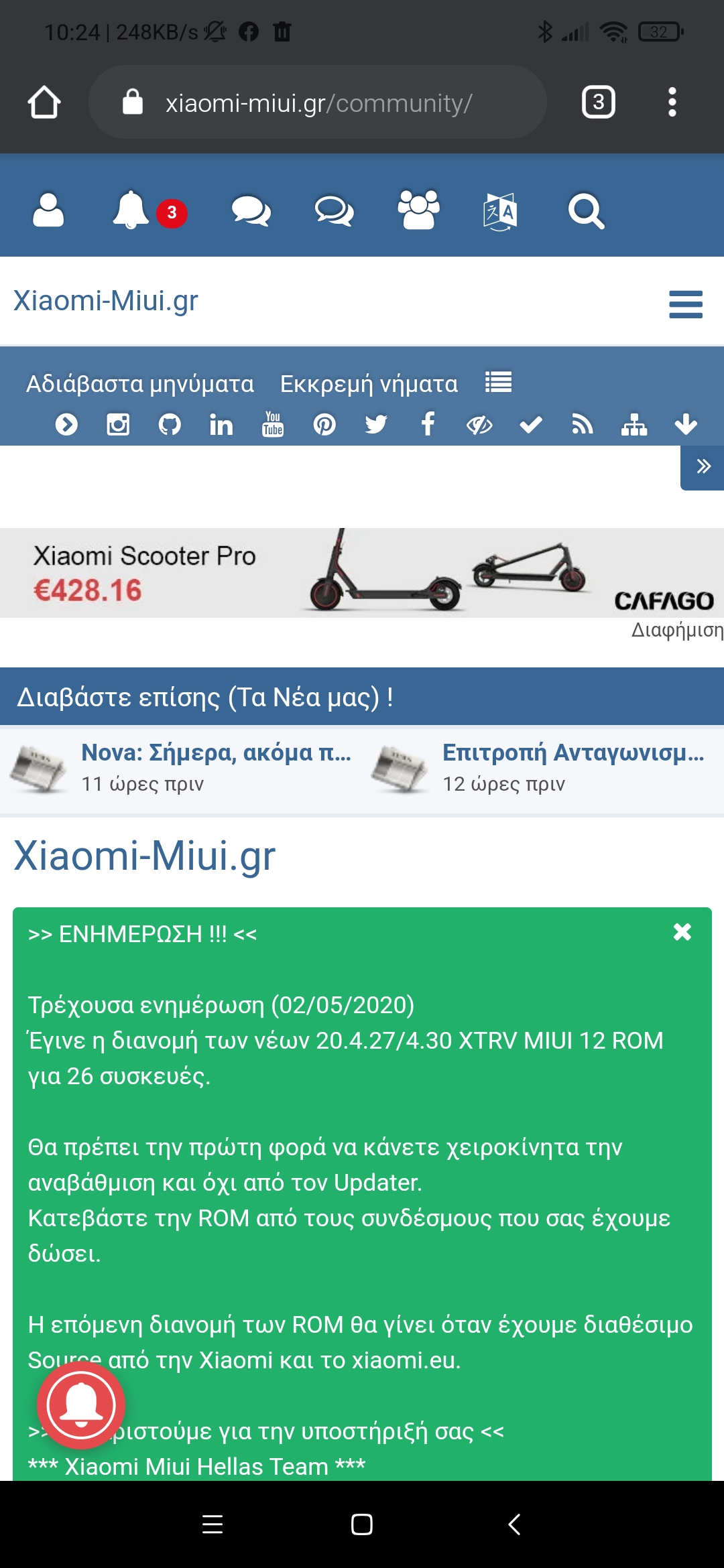The width and height of the screenshot is (724, 1568).
Task: Expand the side panel double-arrow
Action: (703, 466)
